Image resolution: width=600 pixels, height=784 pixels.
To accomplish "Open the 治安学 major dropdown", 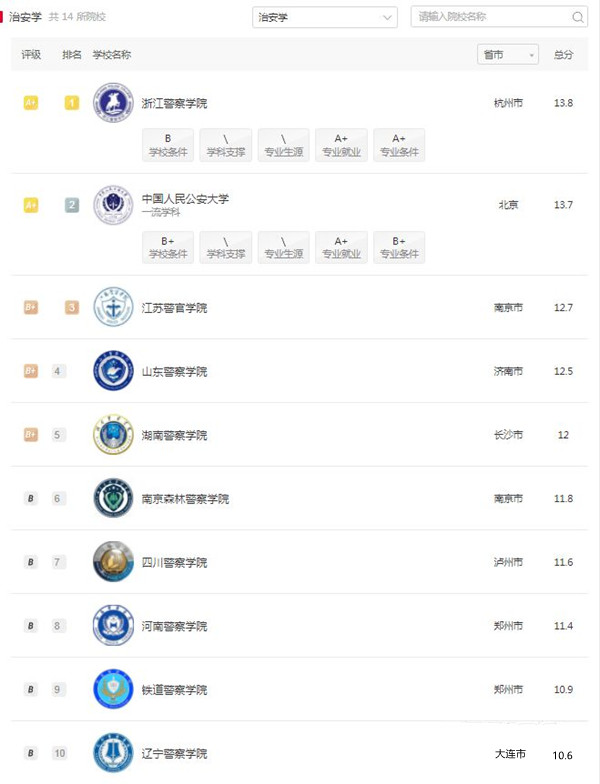I will pos(324,17).
